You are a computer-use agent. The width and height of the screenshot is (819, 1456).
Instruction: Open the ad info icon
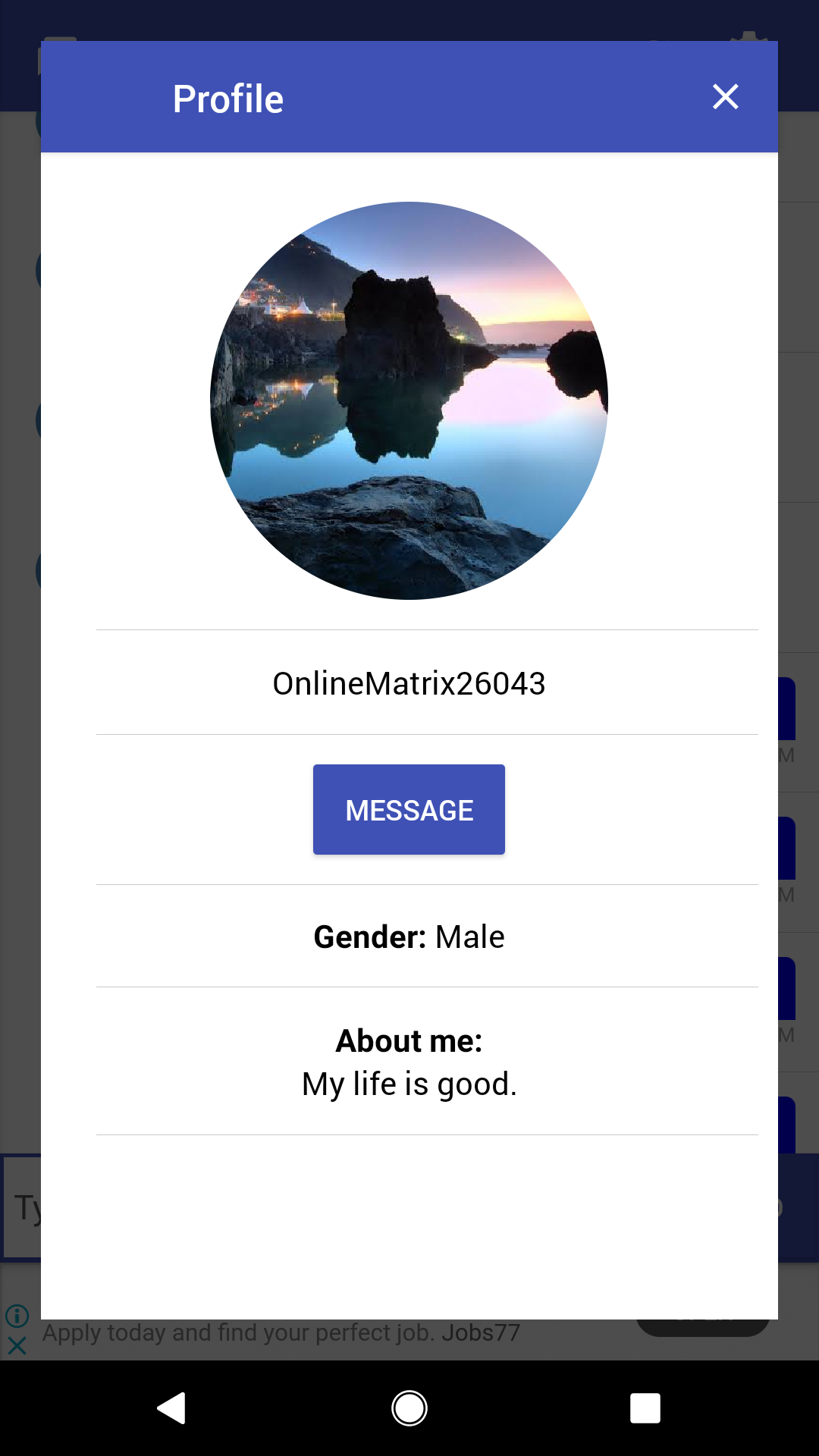coord(17,1316)
